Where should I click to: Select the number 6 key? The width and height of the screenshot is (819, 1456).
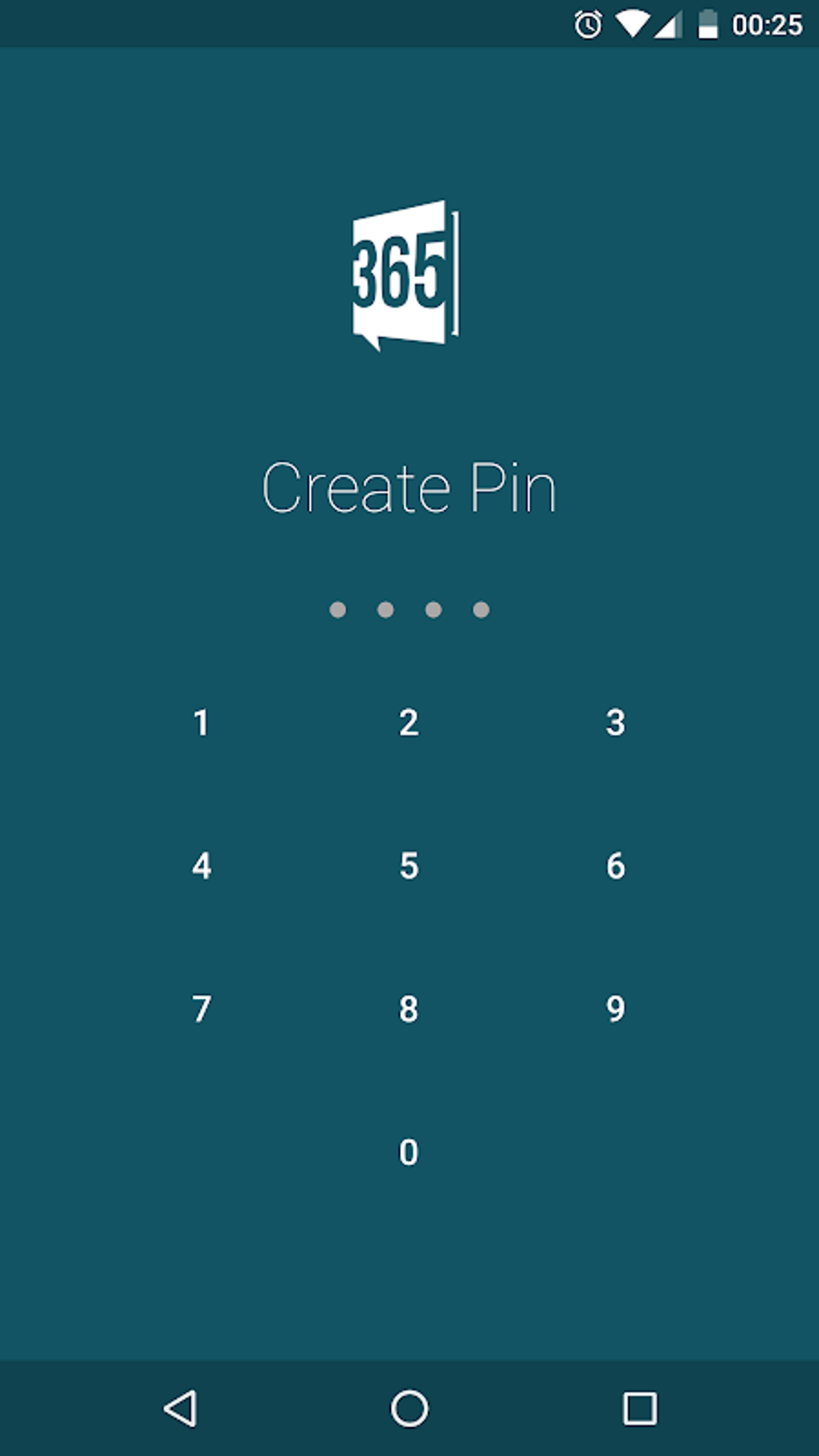coord(615,866)
